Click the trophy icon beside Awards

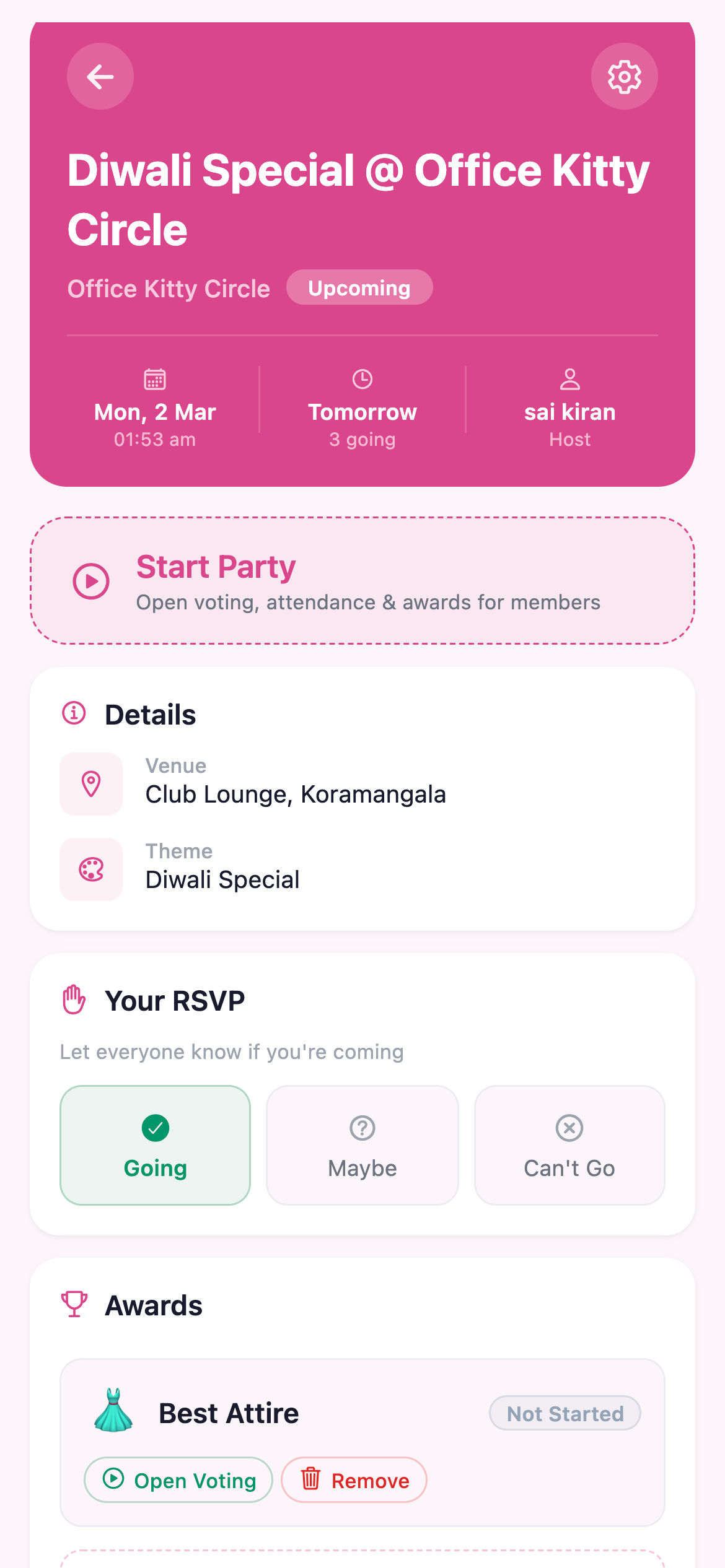click(75, 1305)
